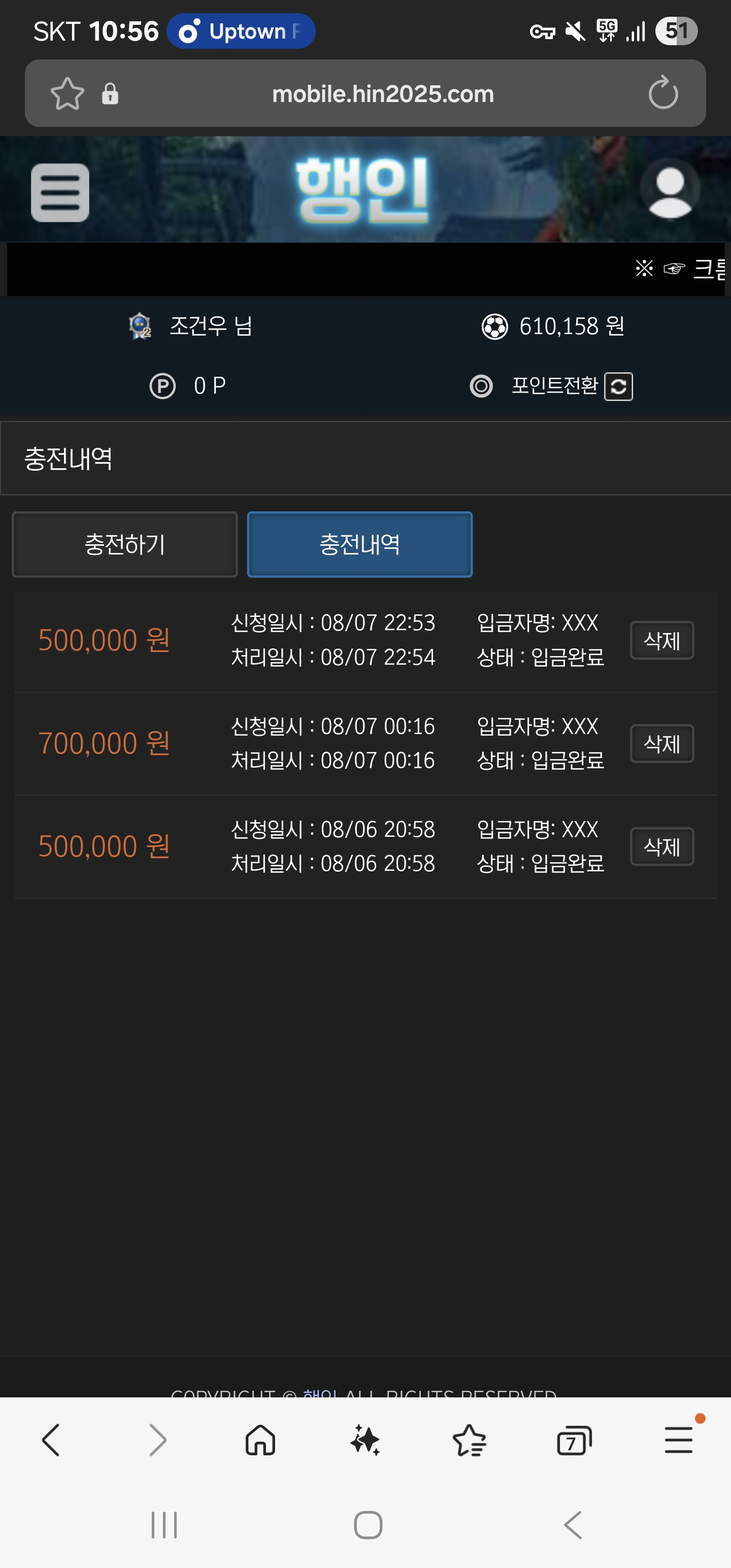Switch to the 충전하기 tab
The image size is (731, 1568).
pyautogui.click(x=125, y=544)
